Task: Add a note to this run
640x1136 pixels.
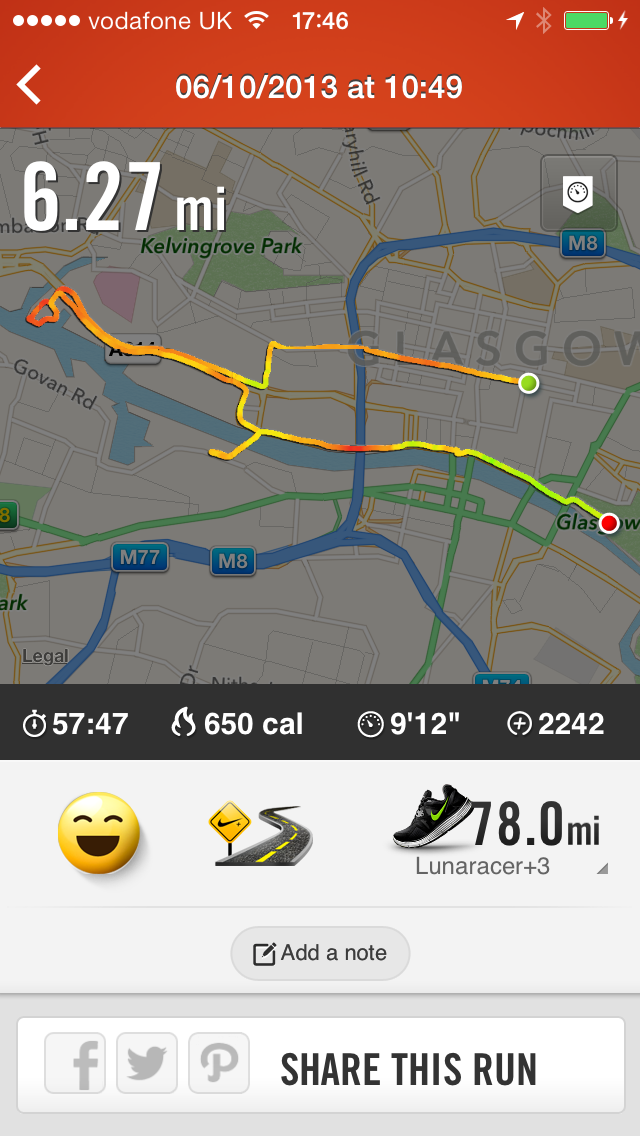Action: 320,953
